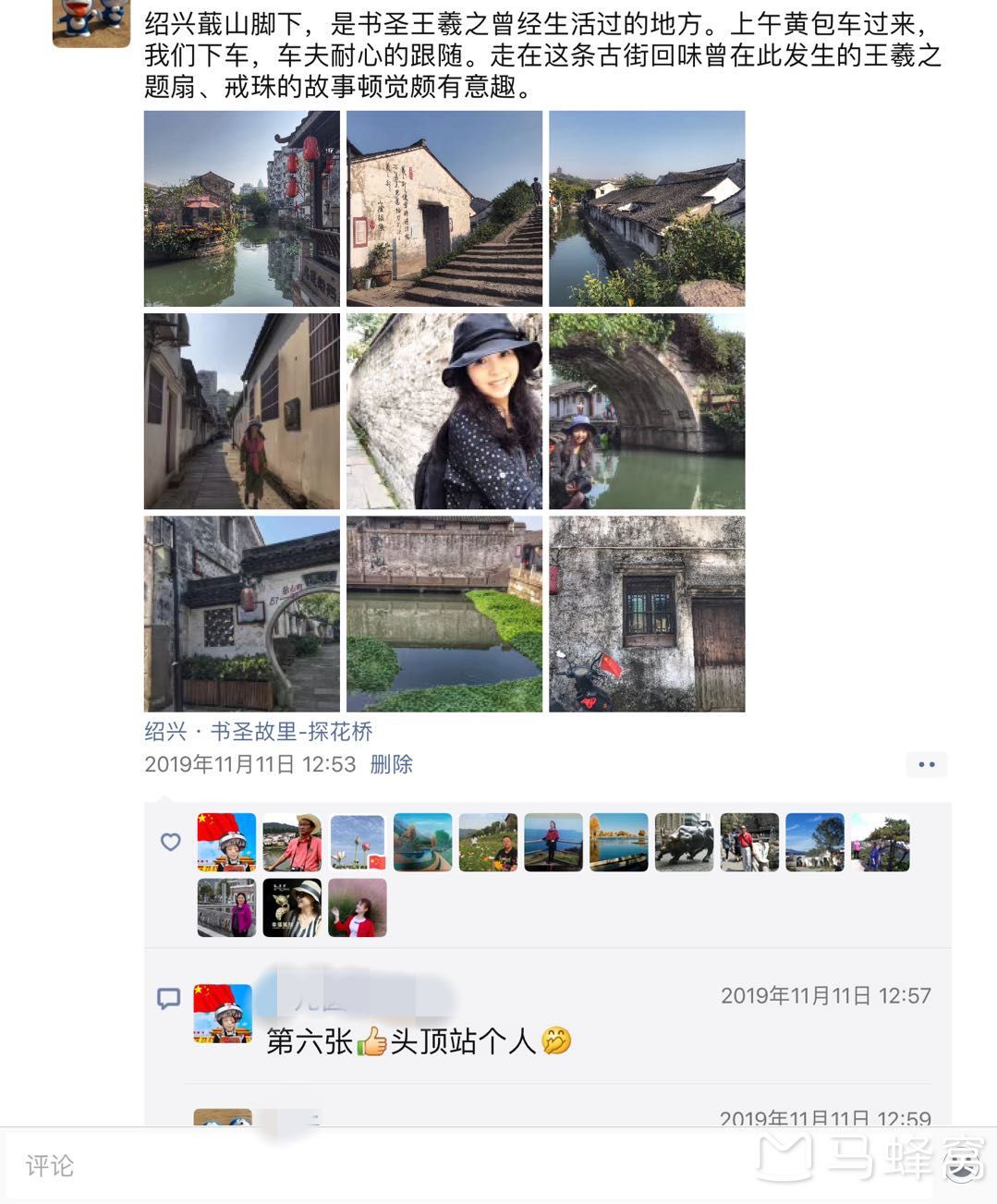
Task: Open the photo of stone stairway by white house
Action: pos(444,208)
